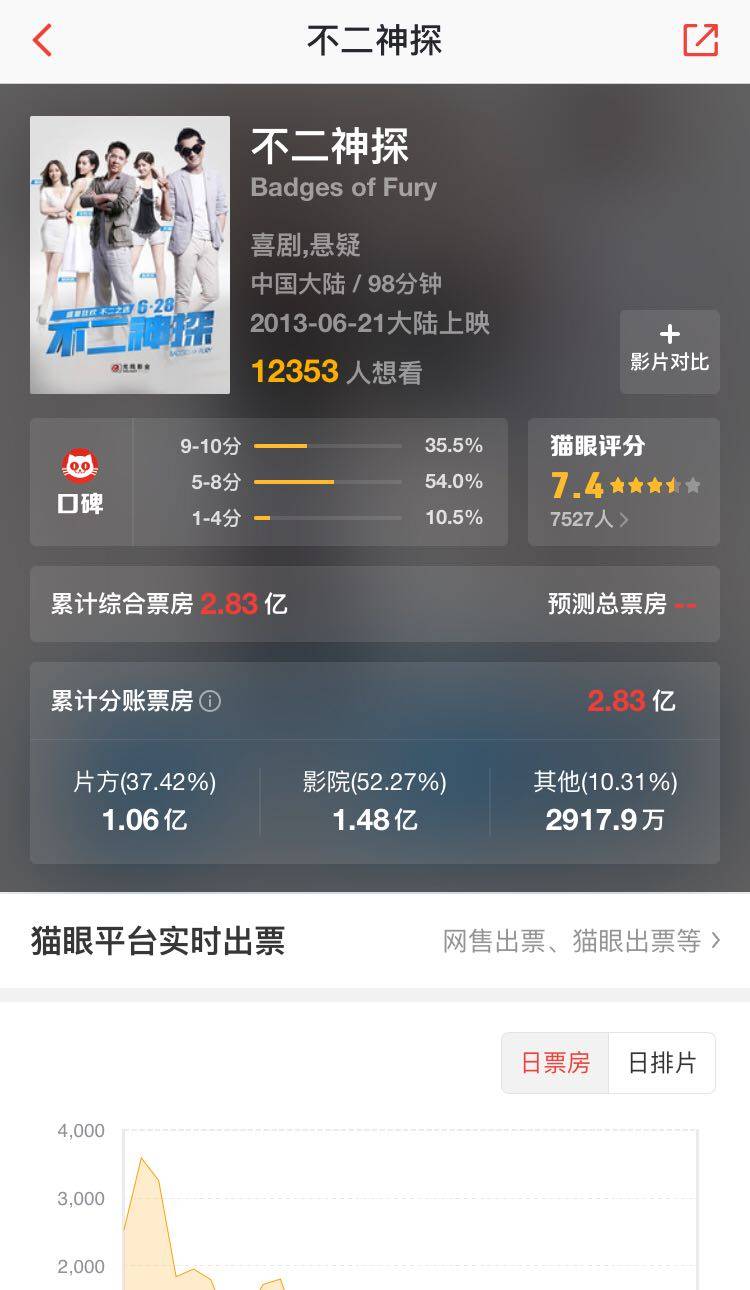
Task: Tap the half-filled fifth rating star
Action: 671,485
